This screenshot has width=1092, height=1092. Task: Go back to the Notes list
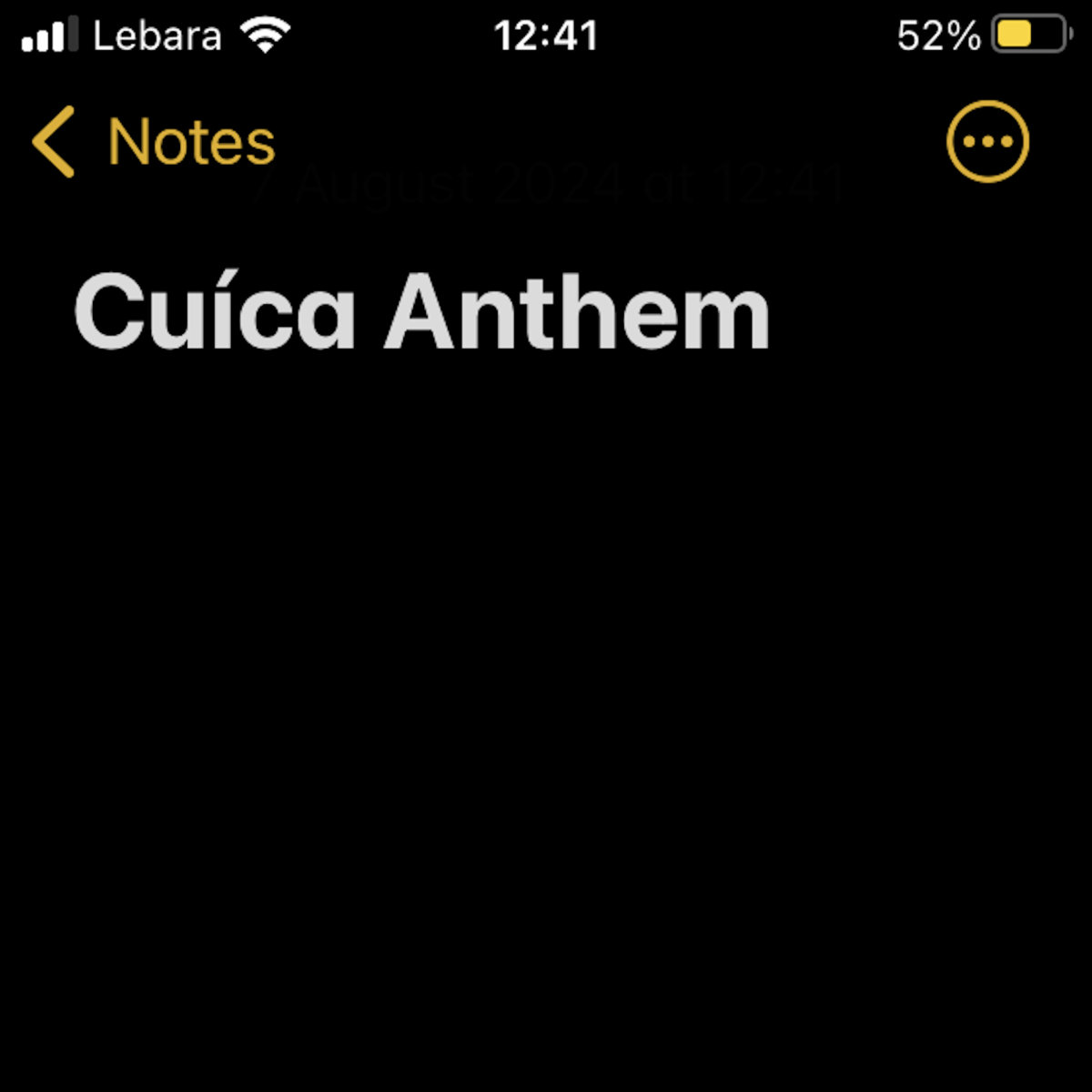point(153,142)
